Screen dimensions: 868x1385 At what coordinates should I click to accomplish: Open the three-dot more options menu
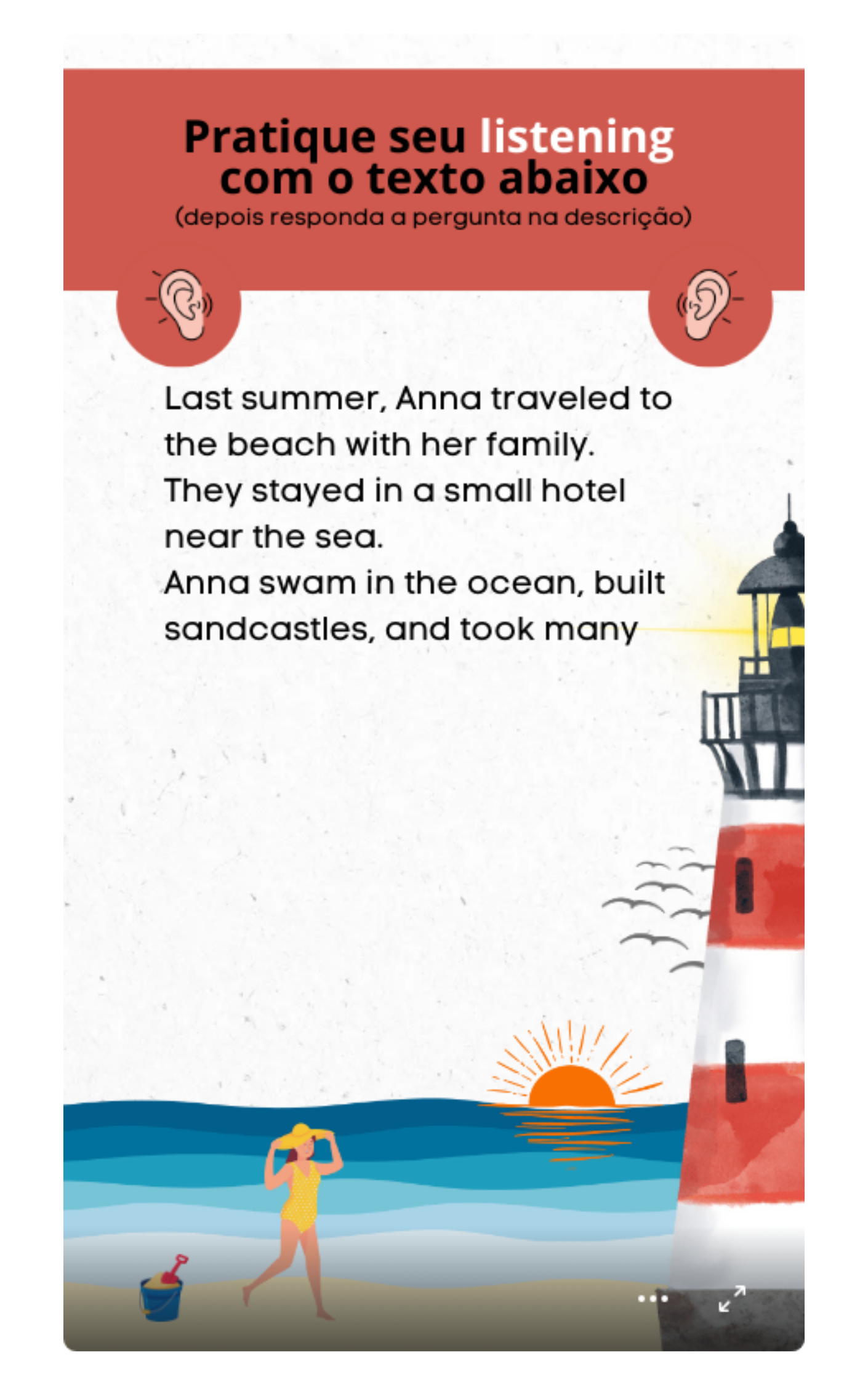click(653, 1298)
